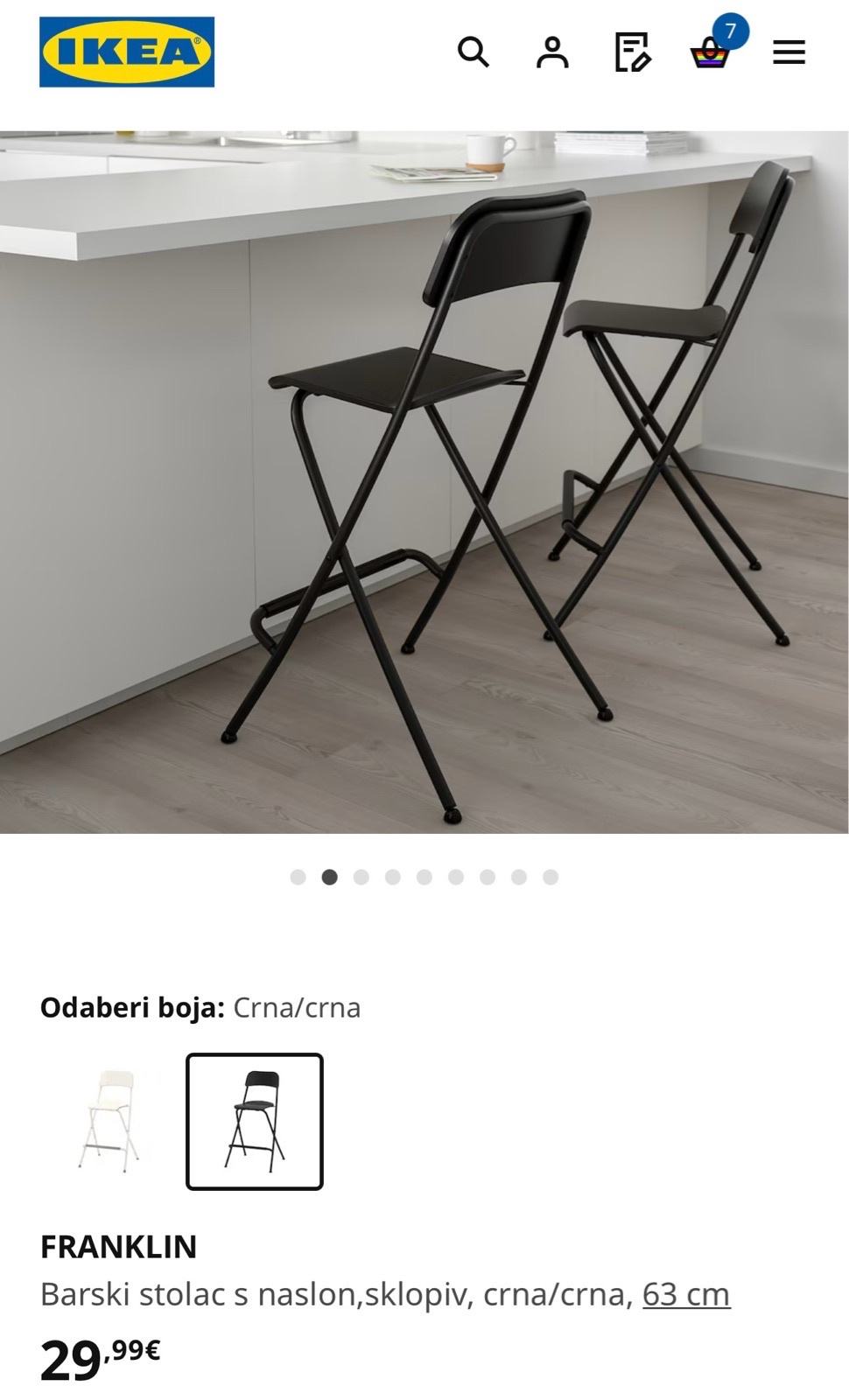Image resolution: width=849 pixels, height=1400 pixels.
Task: Select the white chair color option
Action: coord(112,1121)
